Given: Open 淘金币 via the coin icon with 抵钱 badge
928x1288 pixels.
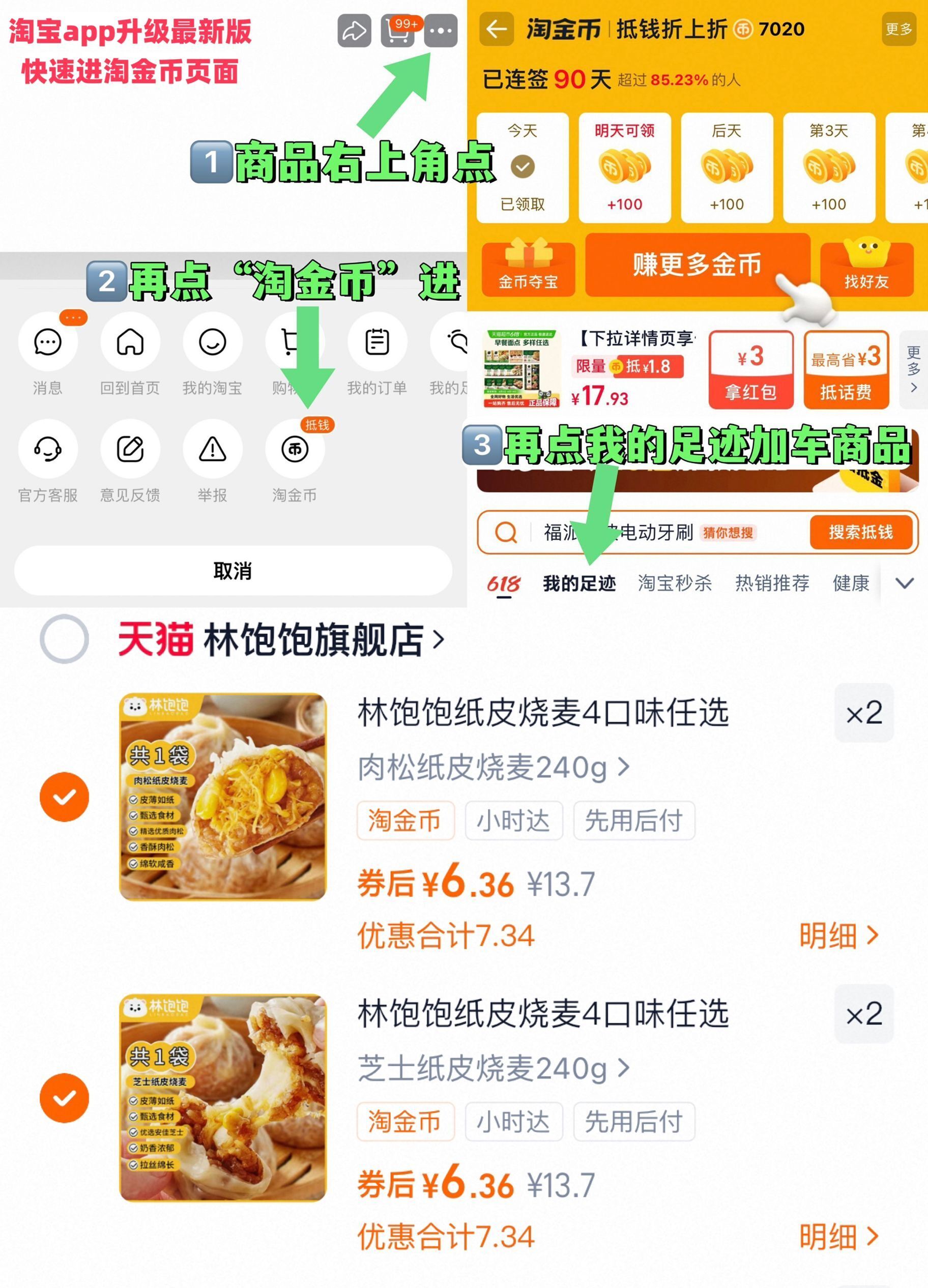Looking at the screenshot, I should (x=294, y=449).
